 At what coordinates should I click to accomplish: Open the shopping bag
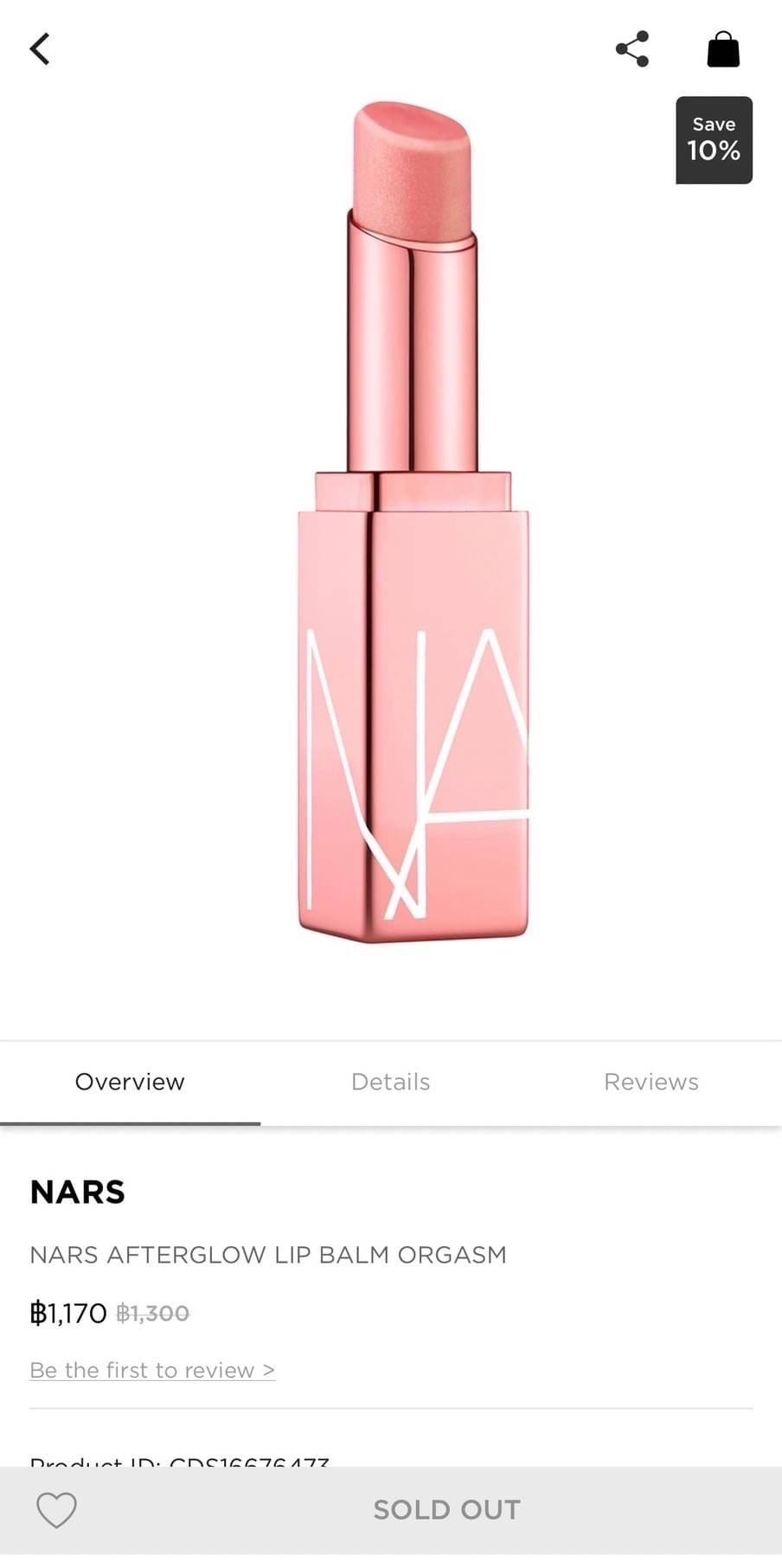[723, 49]
